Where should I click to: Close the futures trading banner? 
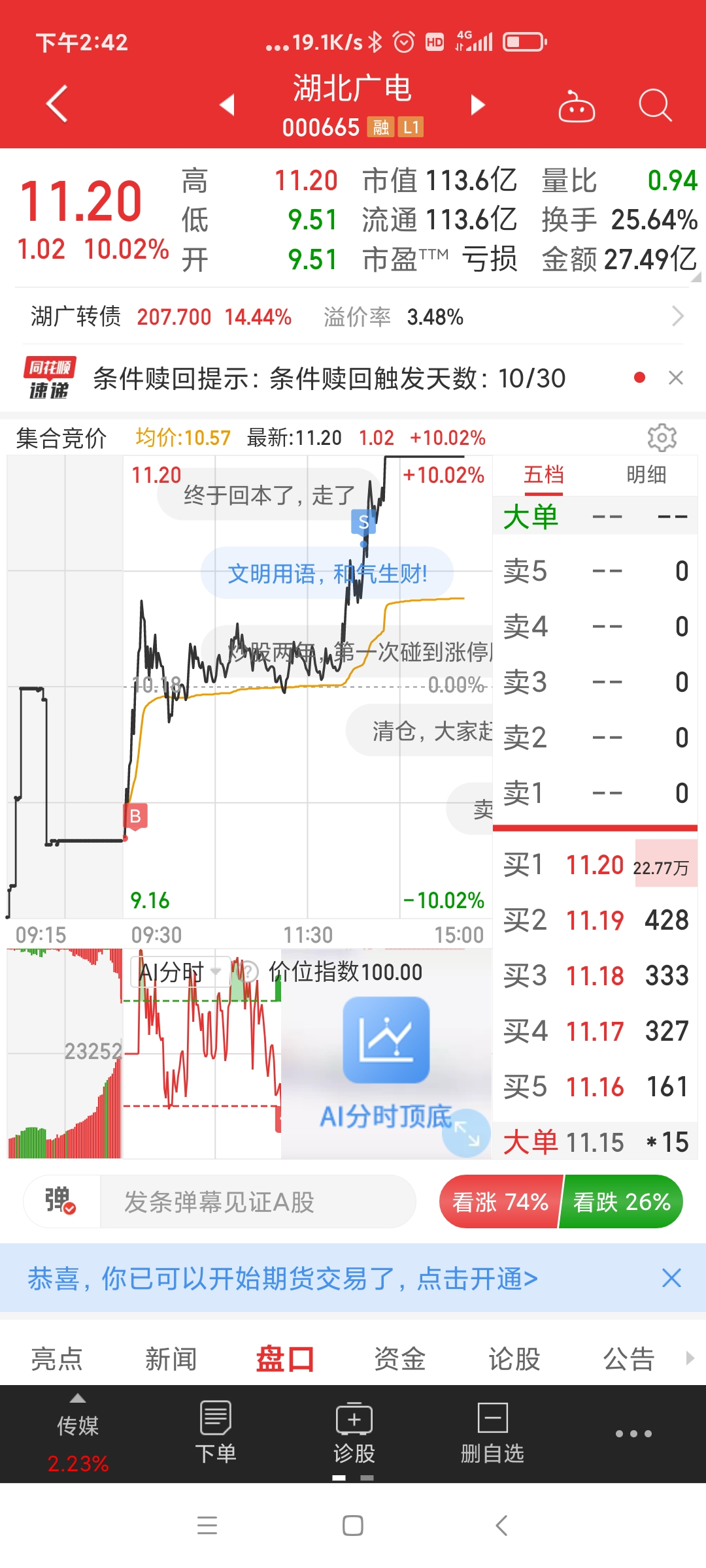pos(671,1278)
